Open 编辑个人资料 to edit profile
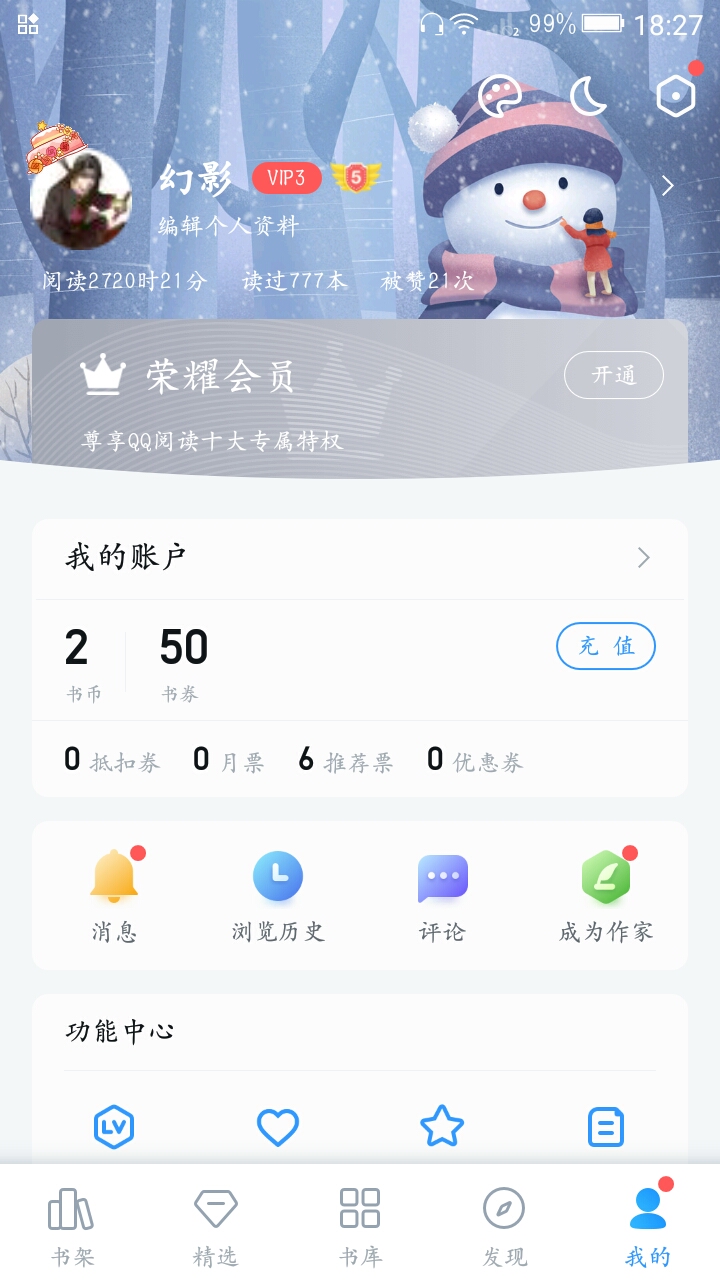Viewport: 720px width, 1280px height. coord(228,226)
